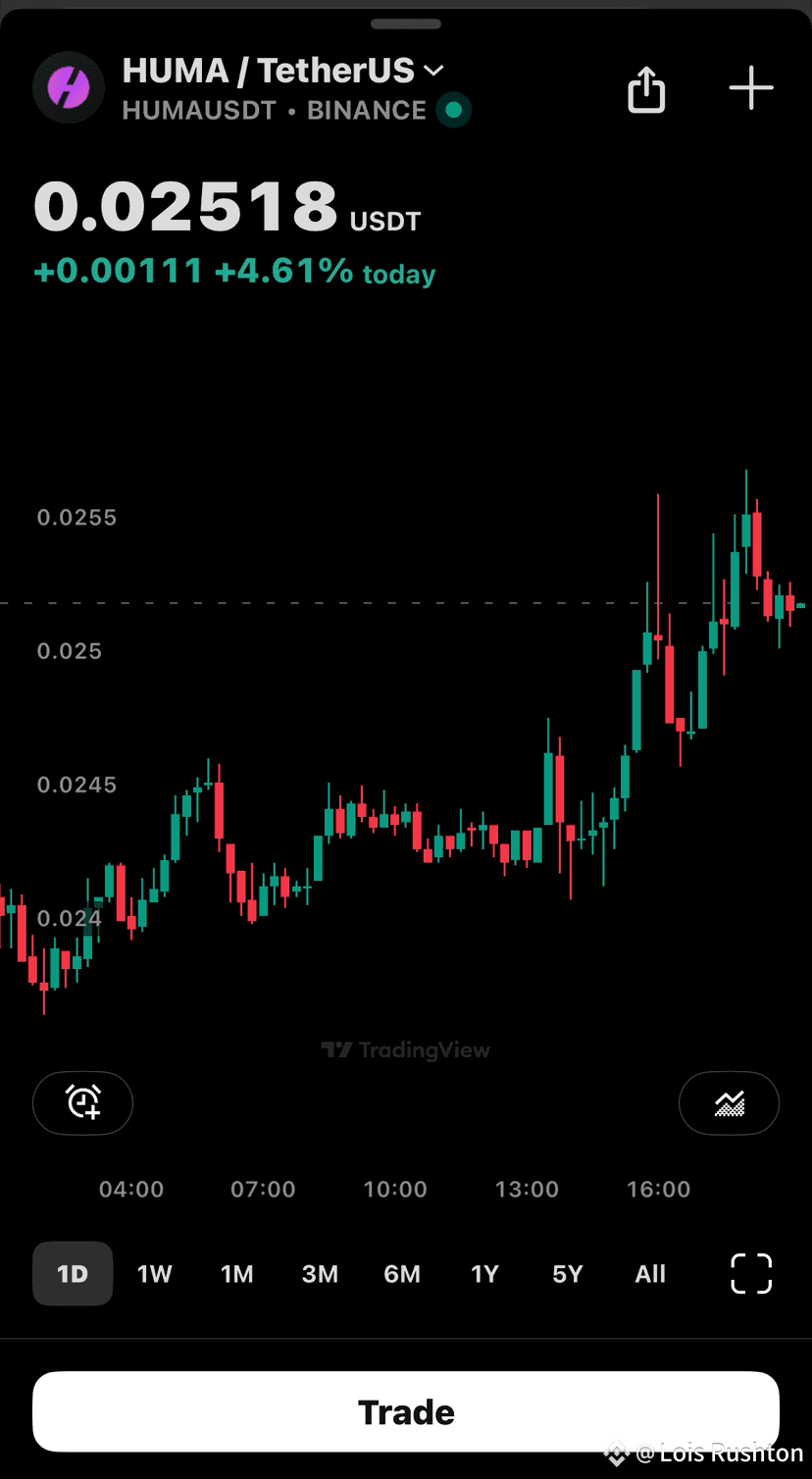
Task: Tap the Trade button
Action: pos(406,1411)
